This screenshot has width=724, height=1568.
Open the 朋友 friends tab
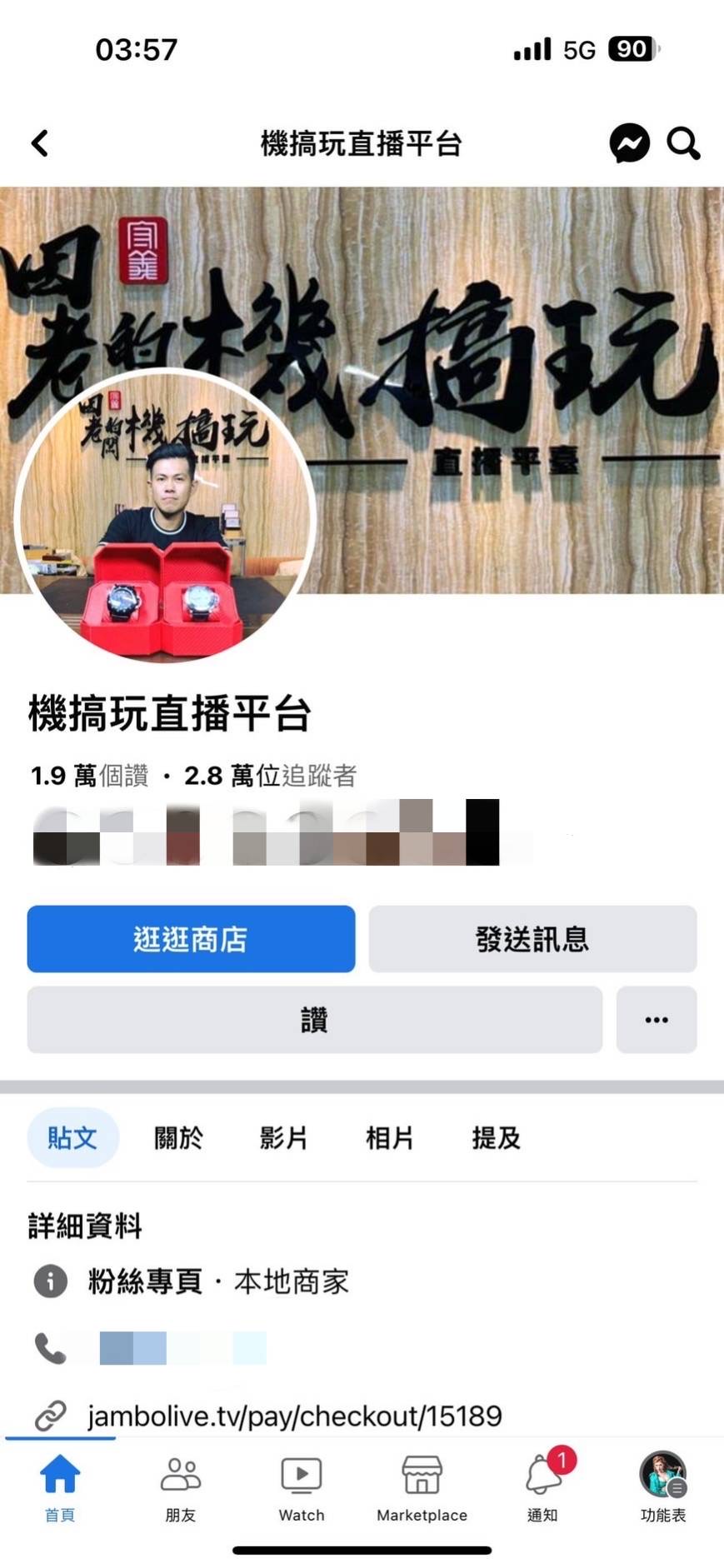click(181, 1487)
